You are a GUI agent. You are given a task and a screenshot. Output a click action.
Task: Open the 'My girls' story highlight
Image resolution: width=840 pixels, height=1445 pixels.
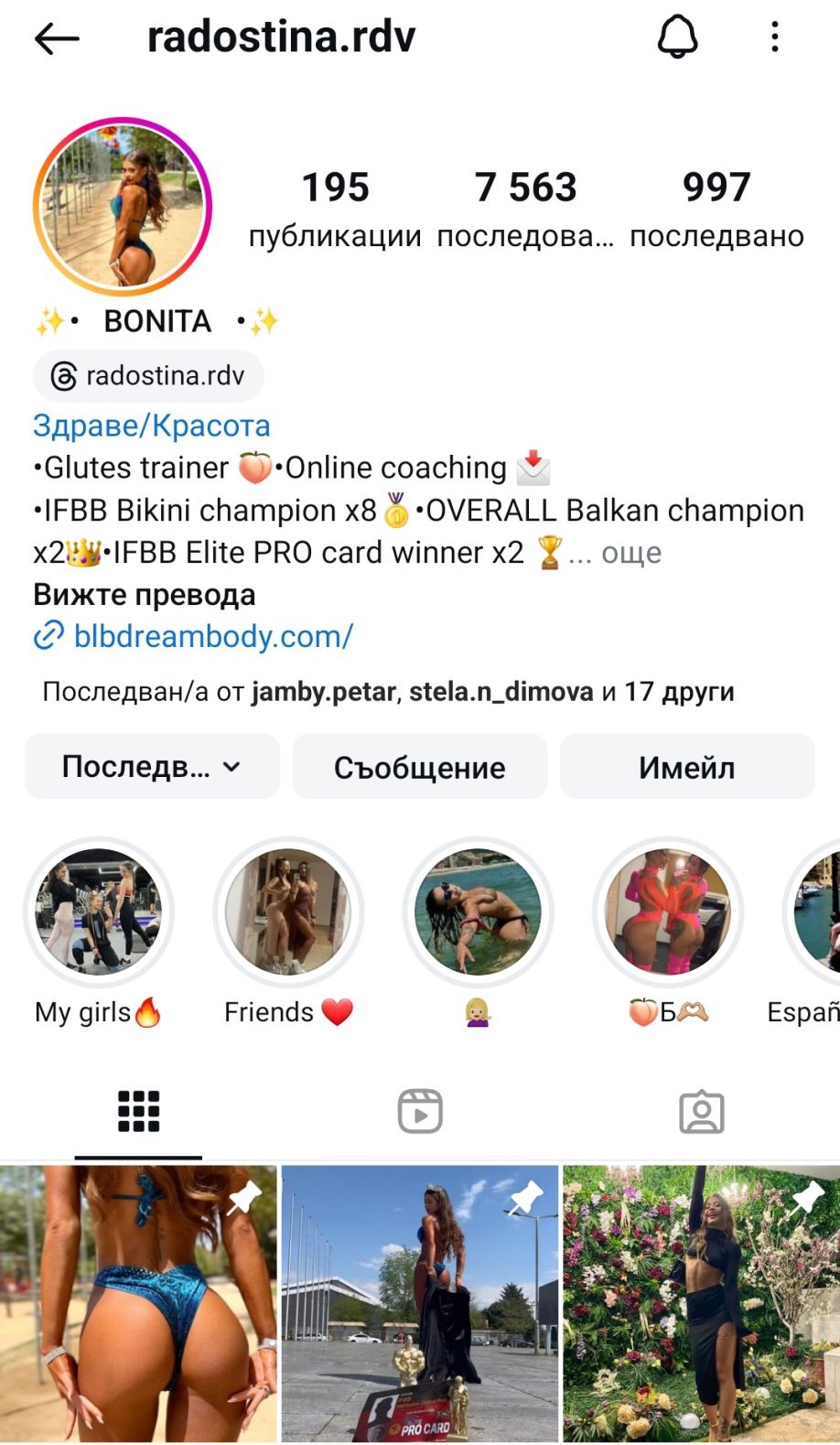(x=98, y=911)
